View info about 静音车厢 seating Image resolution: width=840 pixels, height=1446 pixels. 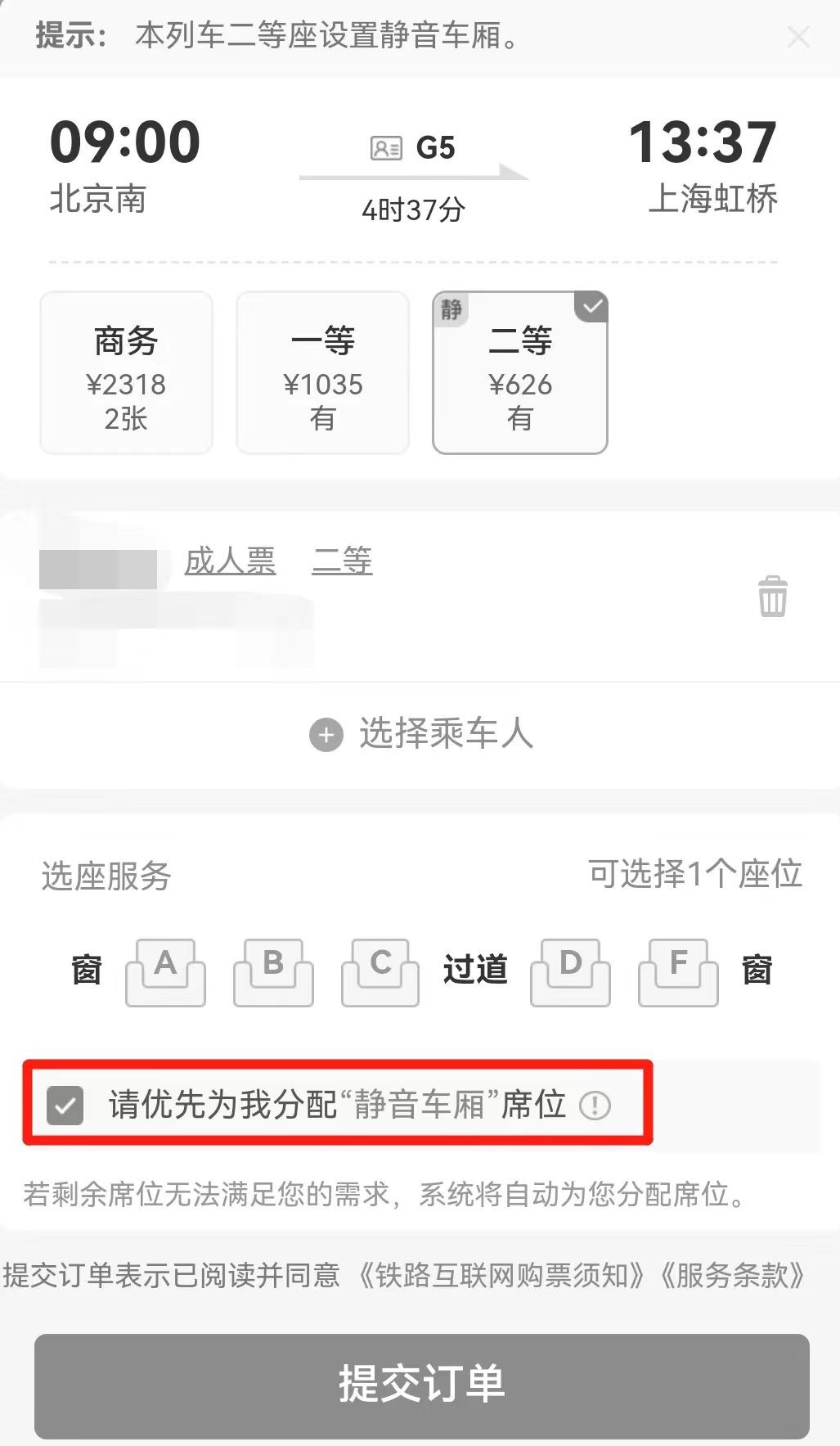pos(595,1106)
